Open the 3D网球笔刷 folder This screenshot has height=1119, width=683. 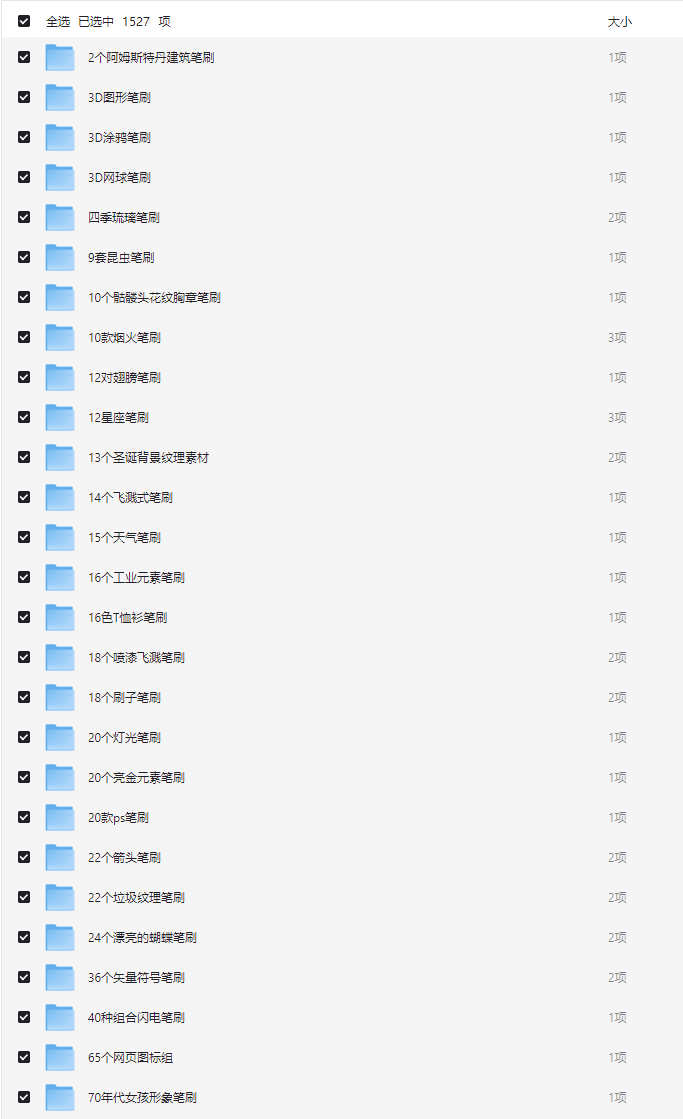pos(119,178)
